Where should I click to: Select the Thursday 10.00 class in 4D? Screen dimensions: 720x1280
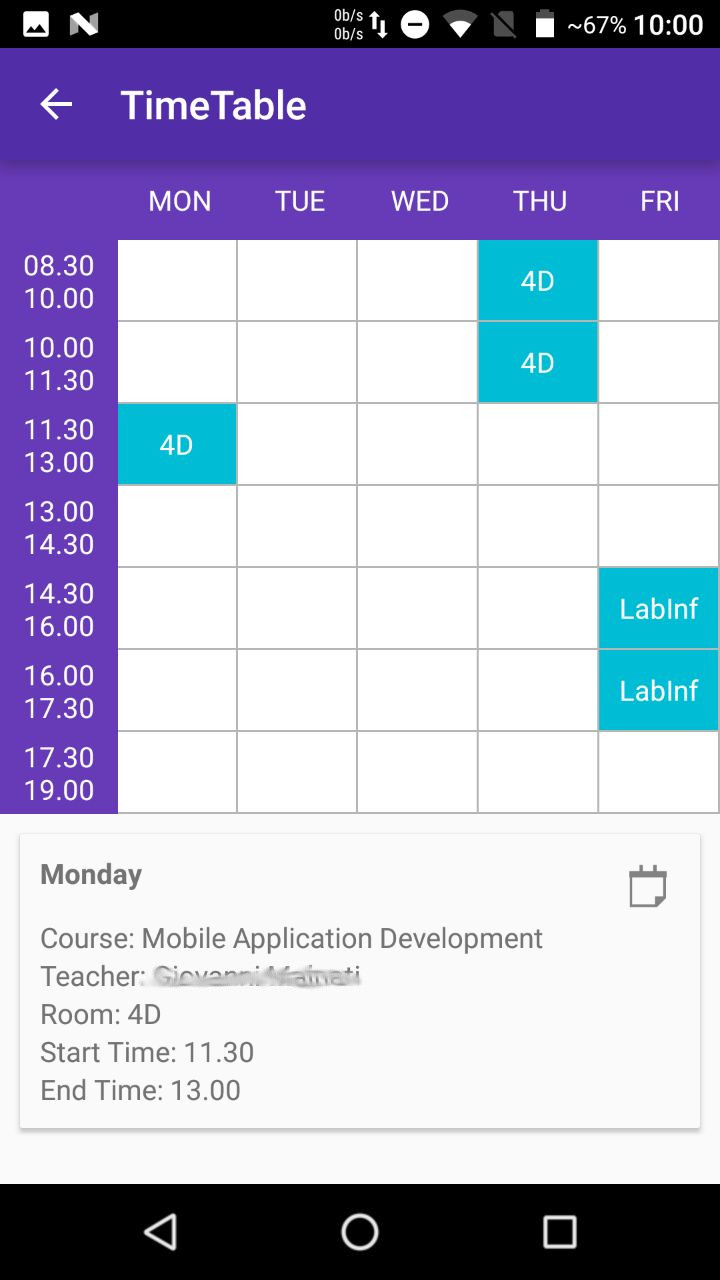click(538, 362)
